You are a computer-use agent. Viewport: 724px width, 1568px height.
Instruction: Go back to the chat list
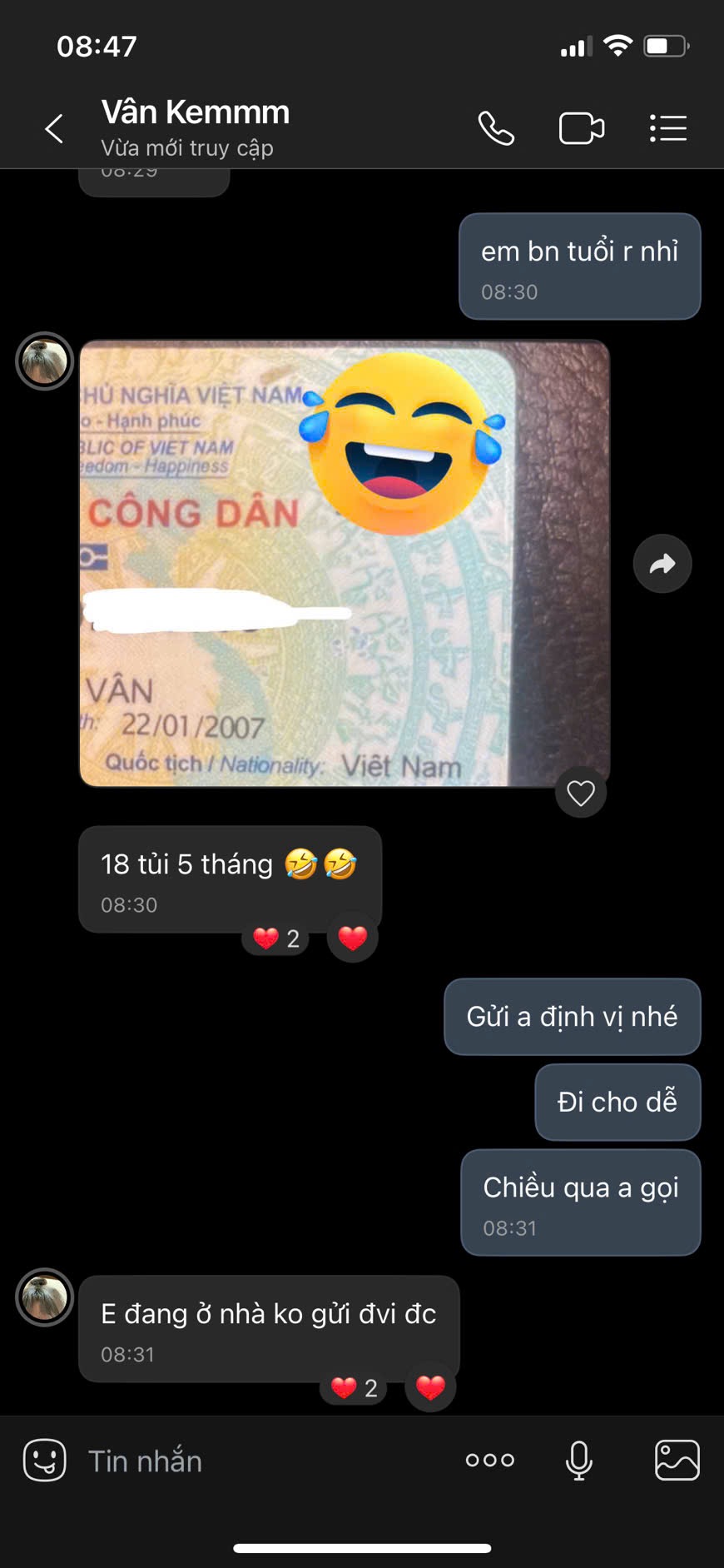click(55, 129)
